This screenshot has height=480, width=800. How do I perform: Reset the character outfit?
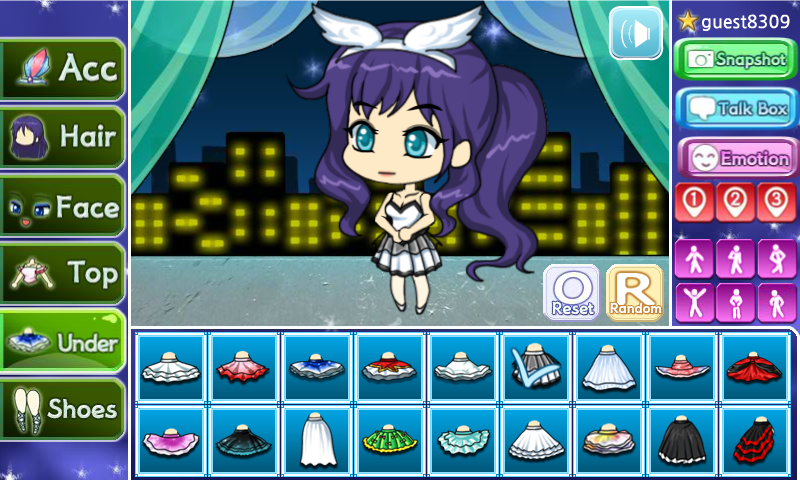572,292
